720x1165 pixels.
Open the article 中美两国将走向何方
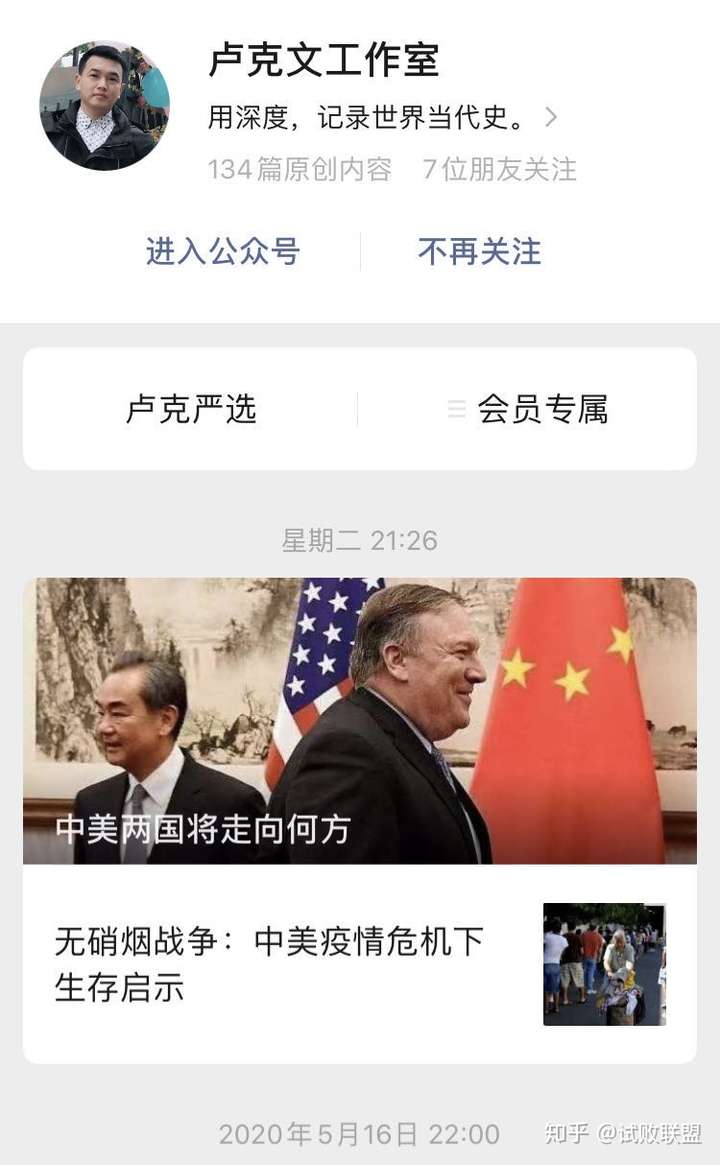click(360, 720)
